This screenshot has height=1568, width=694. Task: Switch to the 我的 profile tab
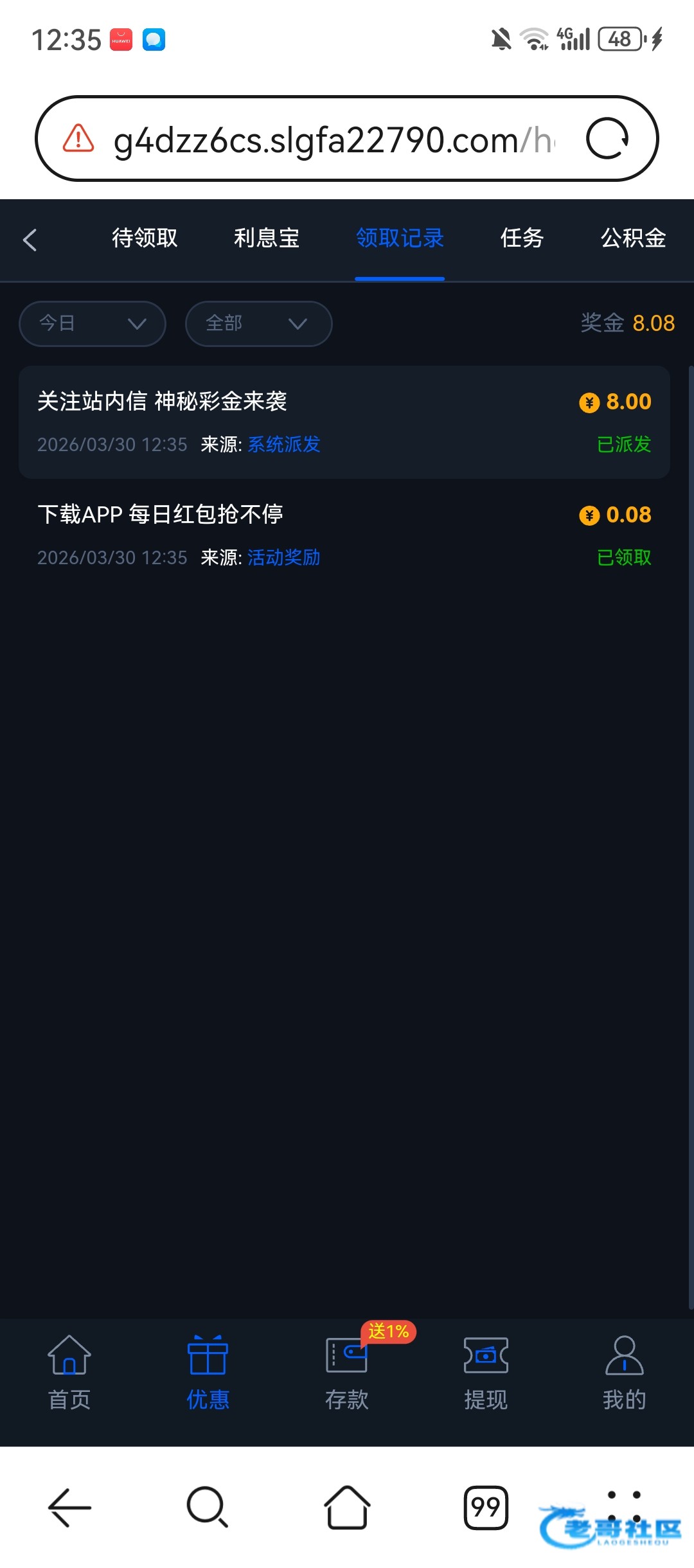[624, 1372]
